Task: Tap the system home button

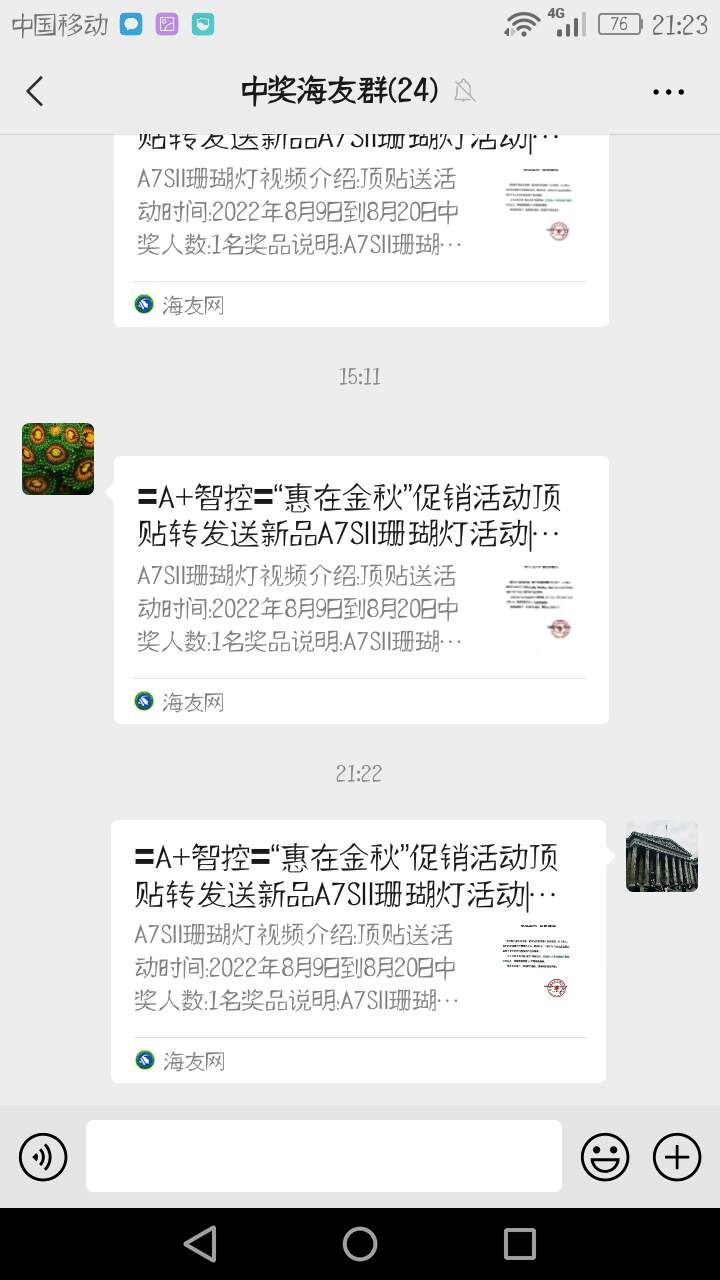Action: pyautogui.click(x=360, y=1244)
